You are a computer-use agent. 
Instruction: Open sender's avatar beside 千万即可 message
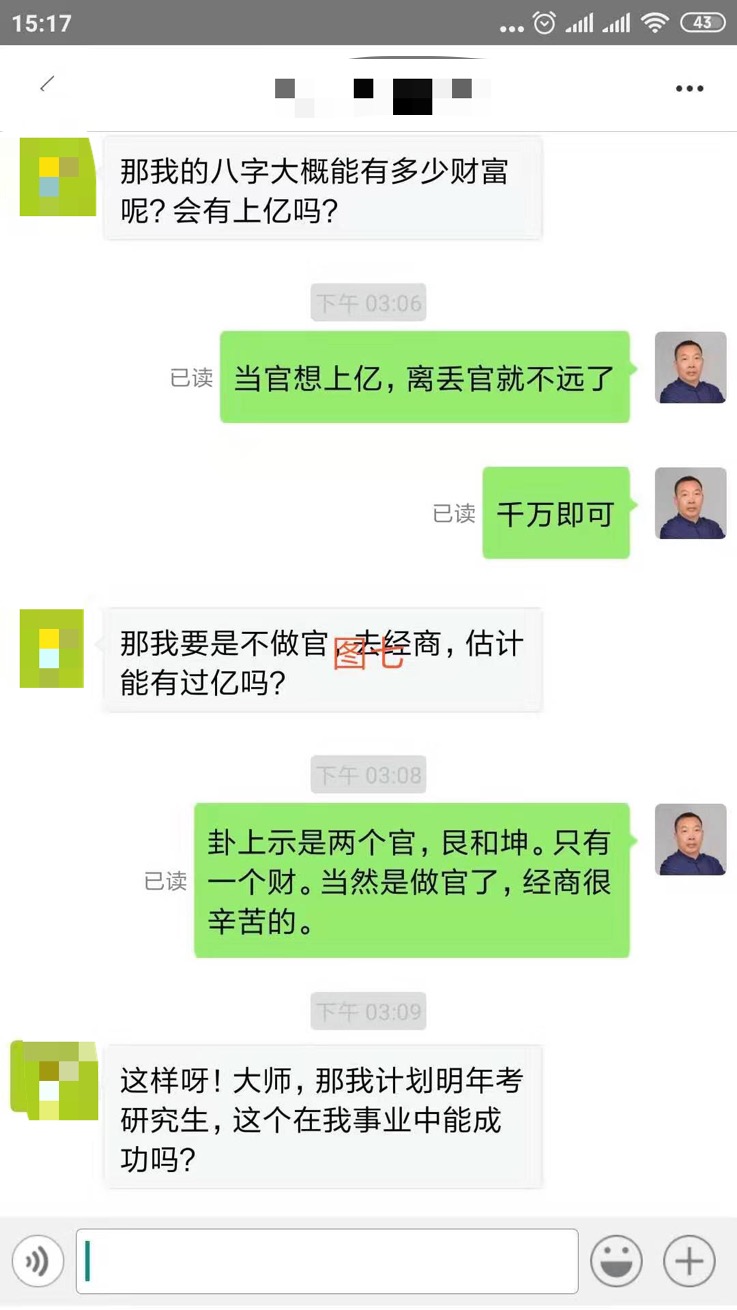690,504
